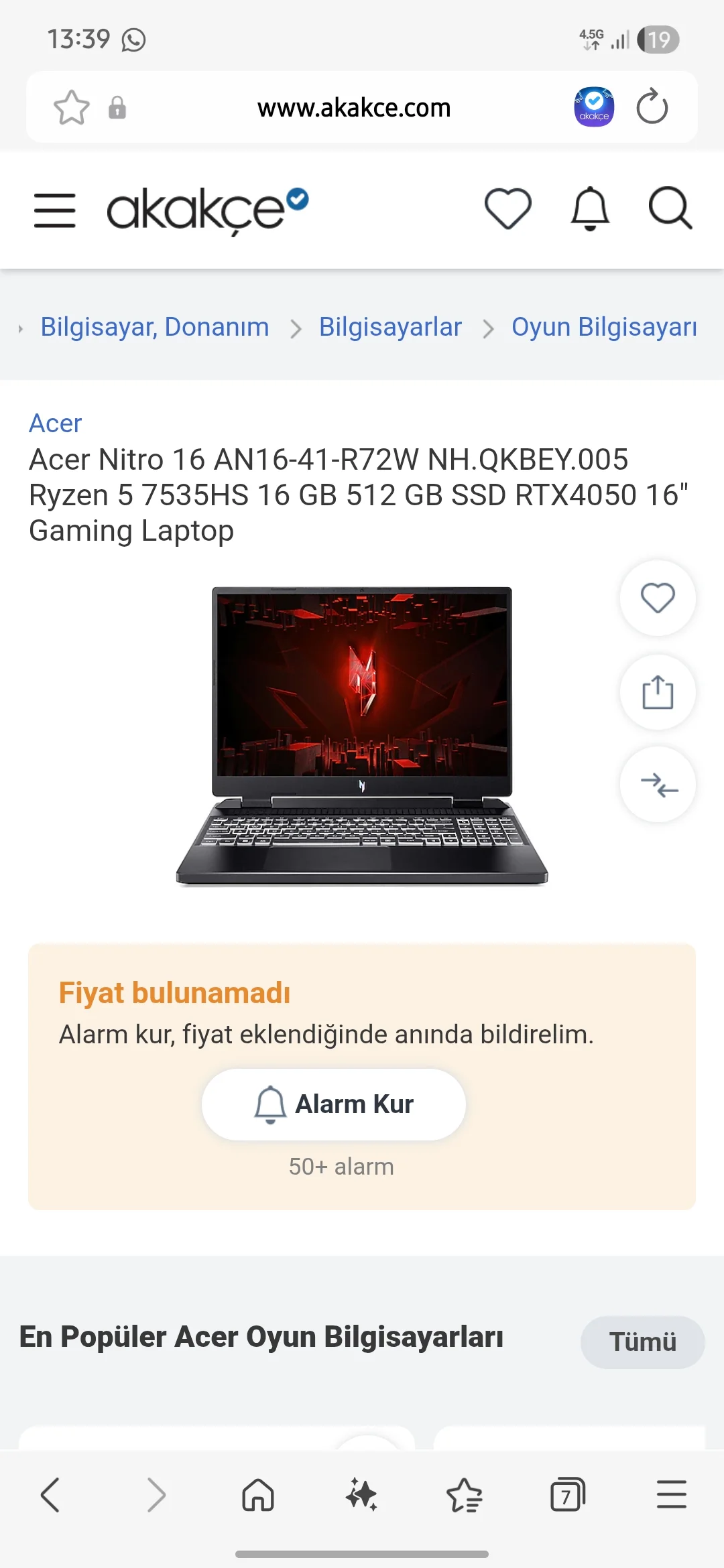The image size is (724, 1568).
Task: Open site search magnifier
Action: click(670, 208)
